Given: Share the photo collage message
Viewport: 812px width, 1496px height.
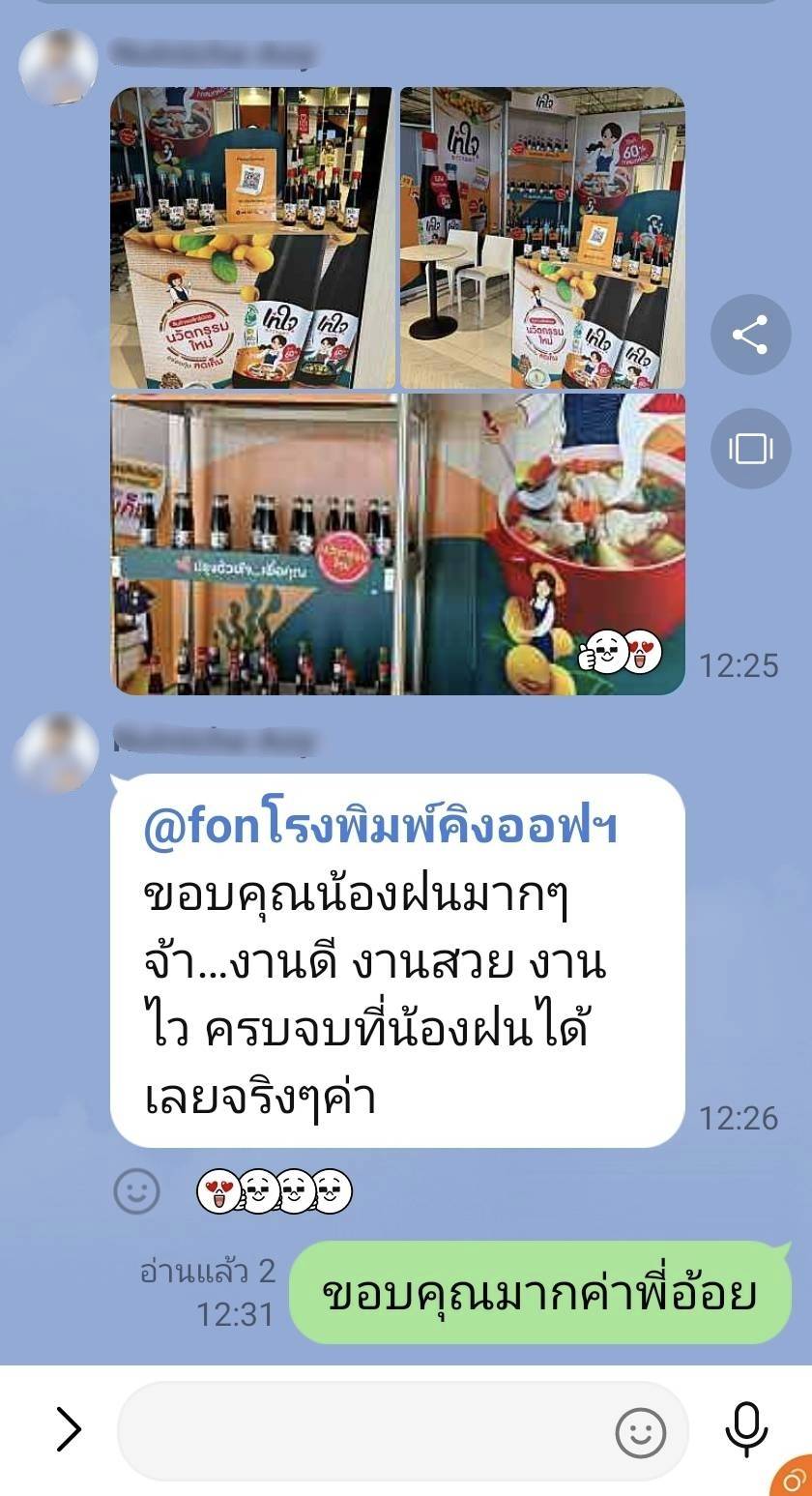Looking at the screenshot, I should click(x=750, y=335).
